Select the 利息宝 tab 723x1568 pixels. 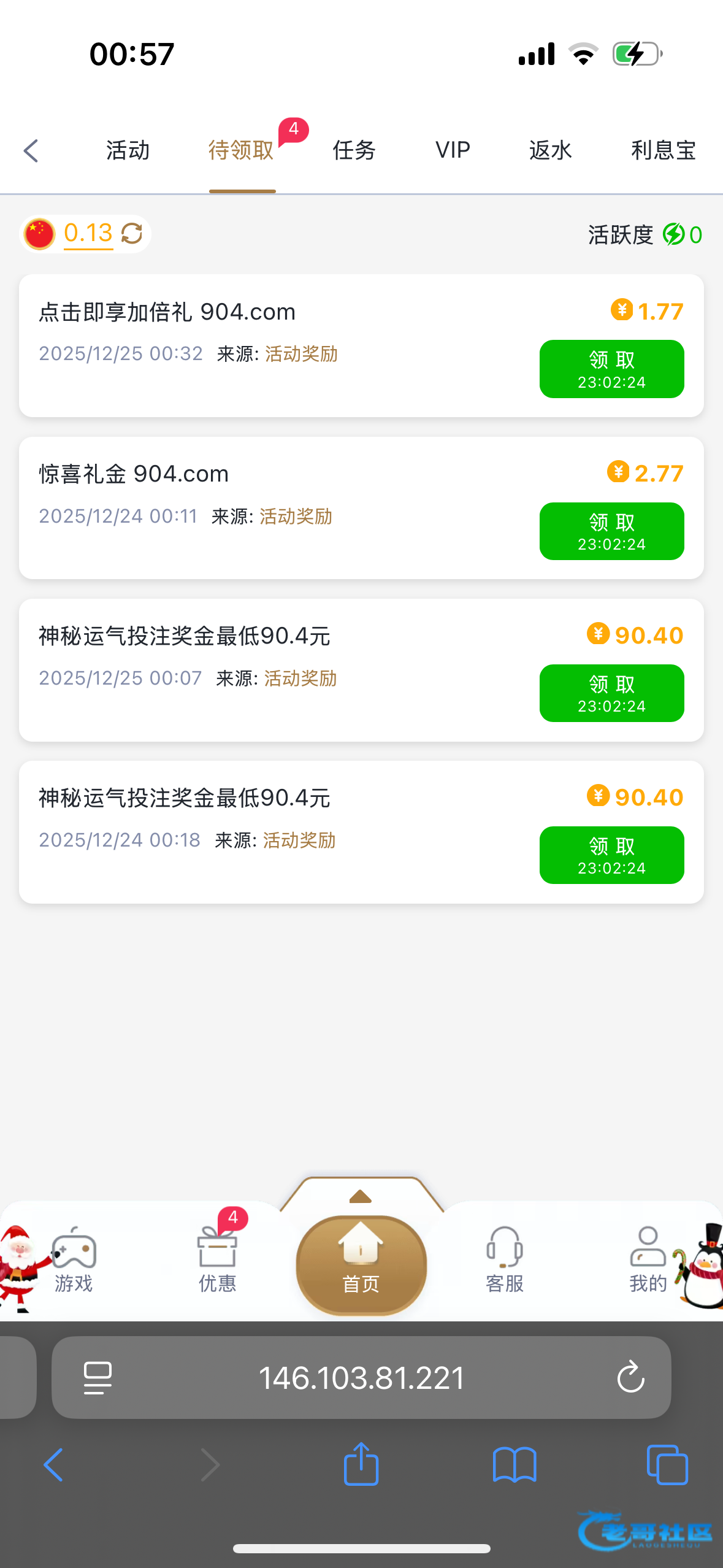663,151
